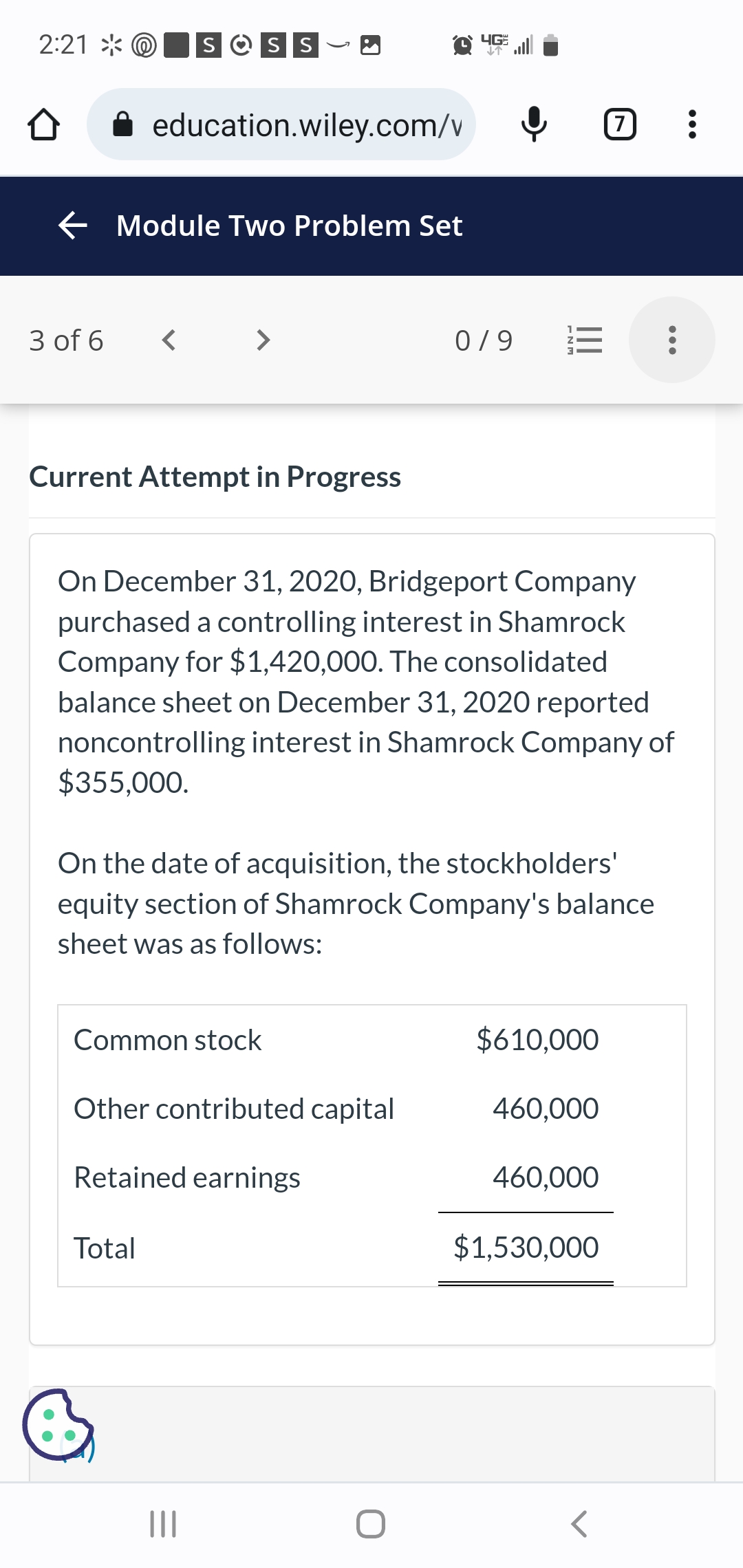This screenshot has height=1568, width=743.
Task: Open the browser overflow menu
Action: pos(691,124)
